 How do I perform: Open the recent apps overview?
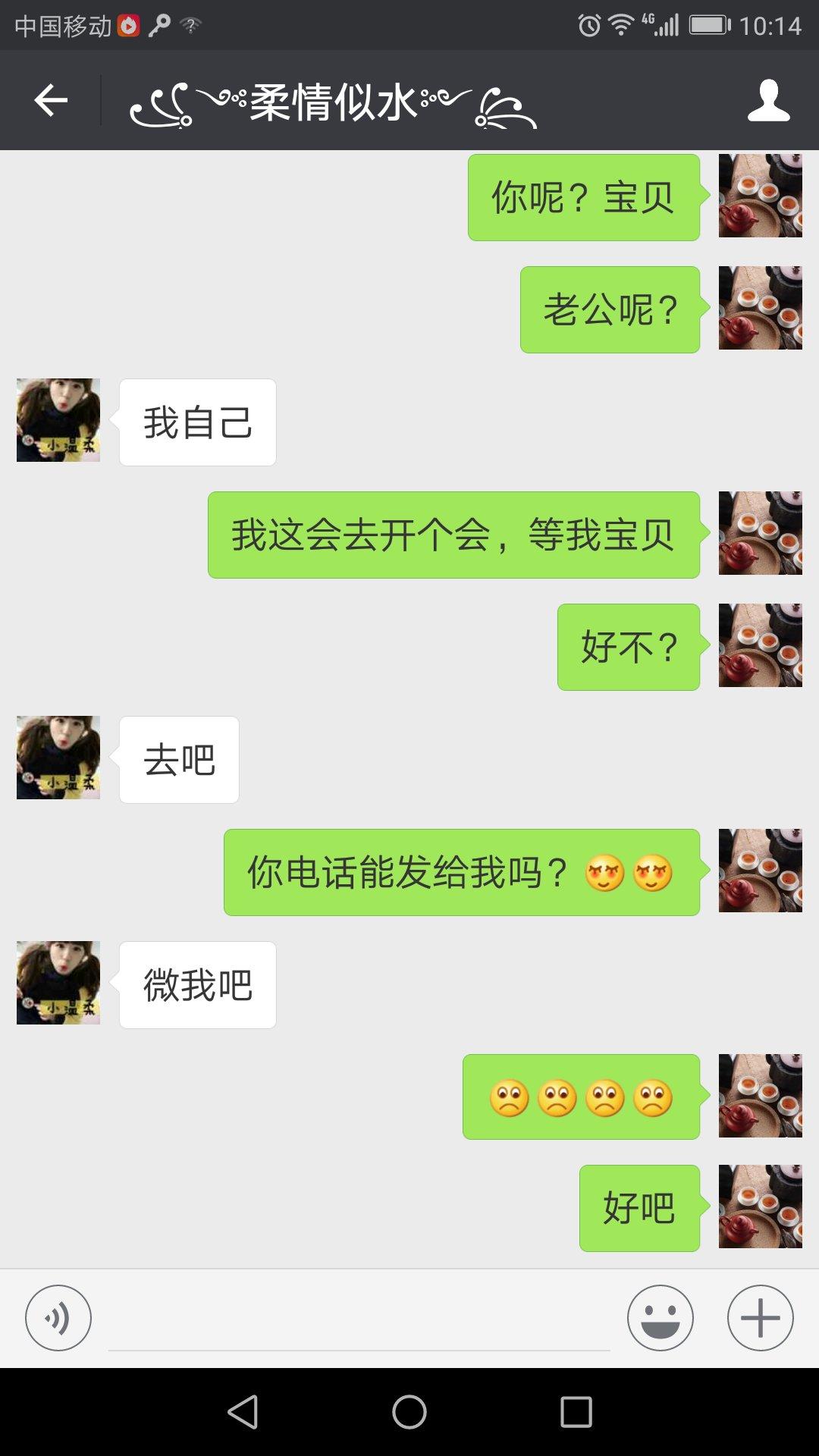[x=576, y=1412]
